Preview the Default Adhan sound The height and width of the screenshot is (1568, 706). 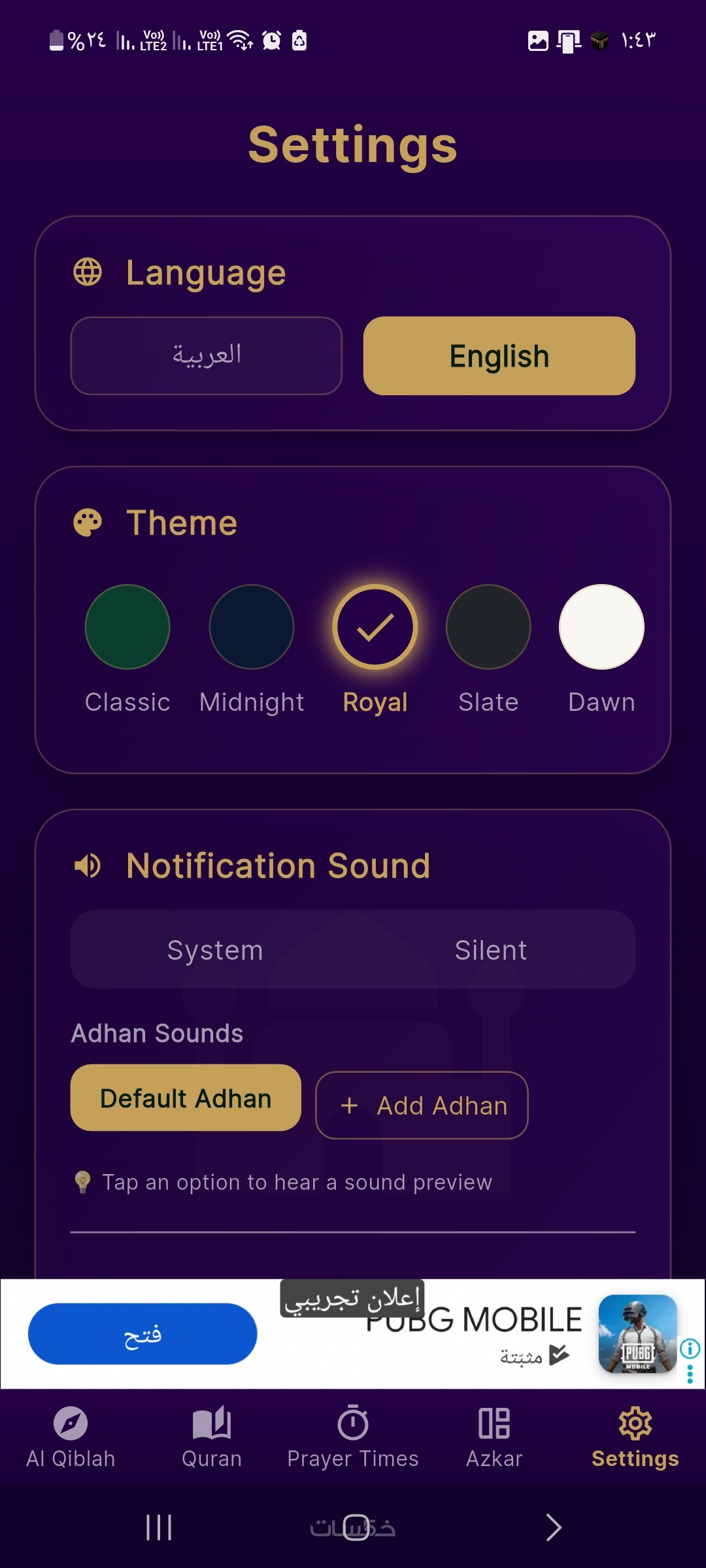(186, 1098)
